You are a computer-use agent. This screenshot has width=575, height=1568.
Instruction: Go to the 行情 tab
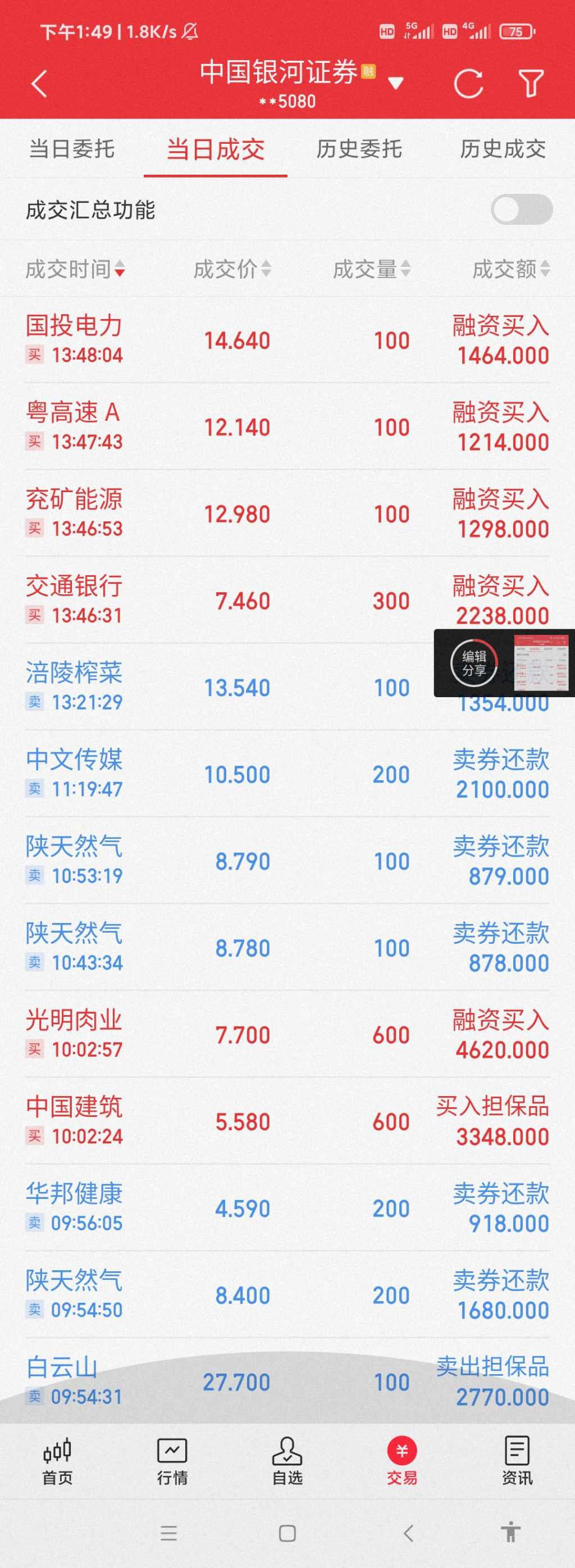coord(172,1461)
